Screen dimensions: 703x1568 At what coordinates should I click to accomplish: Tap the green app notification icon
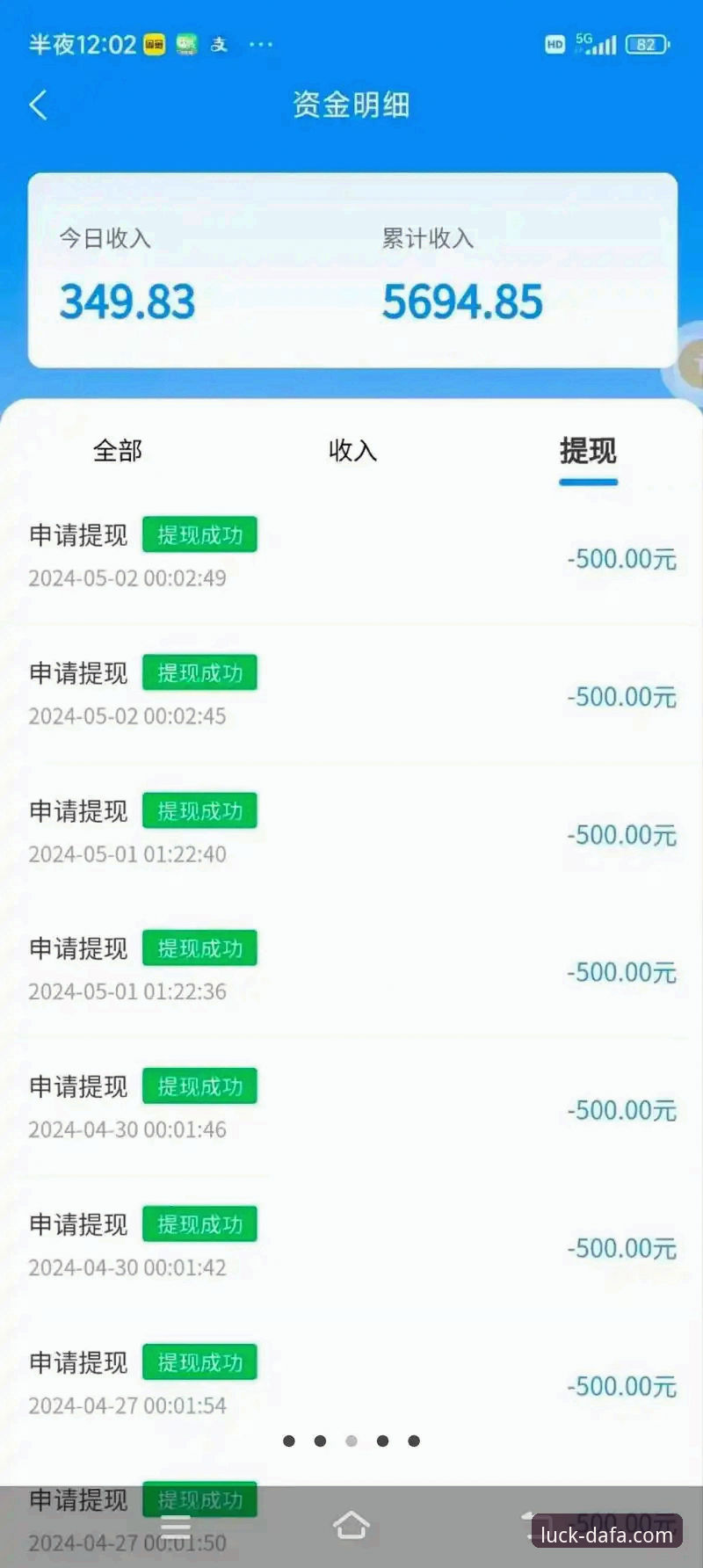tap(185, 44)
